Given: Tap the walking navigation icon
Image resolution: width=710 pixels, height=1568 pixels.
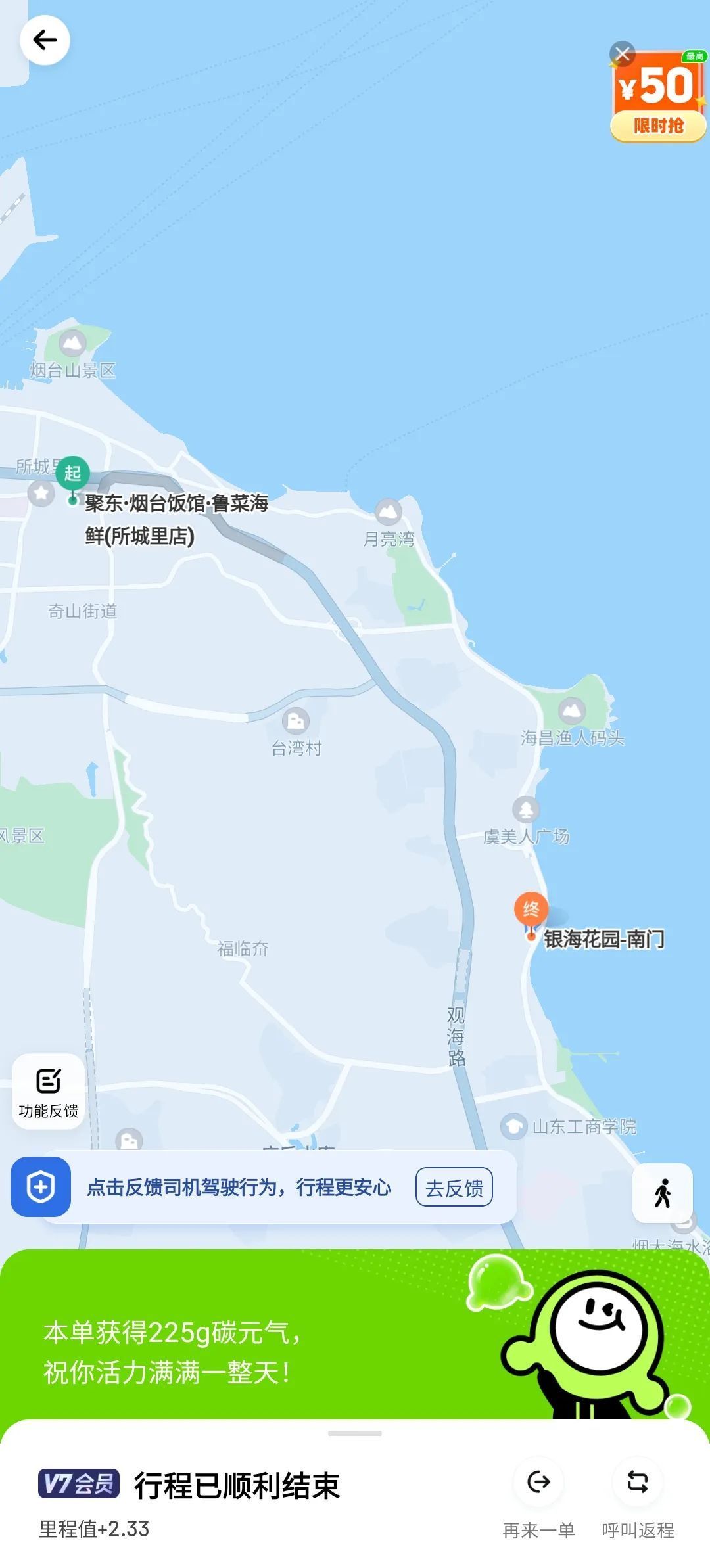Looking at the screenshot, I should pyautogui.click(x=662, y=1193).
